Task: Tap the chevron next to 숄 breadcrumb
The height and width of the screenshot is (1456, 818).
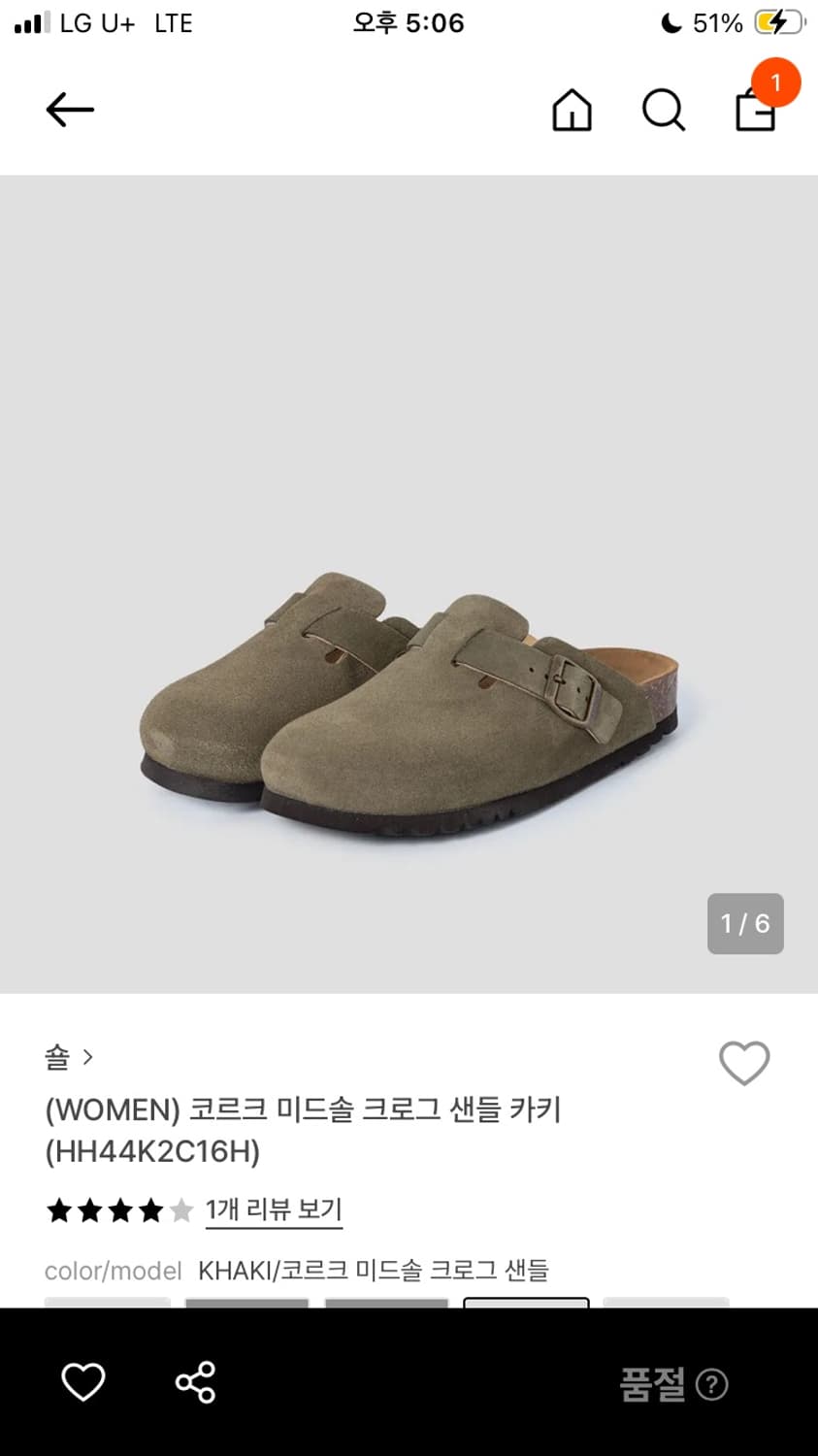Action: pyautogui.click(x=88, y=1056)
